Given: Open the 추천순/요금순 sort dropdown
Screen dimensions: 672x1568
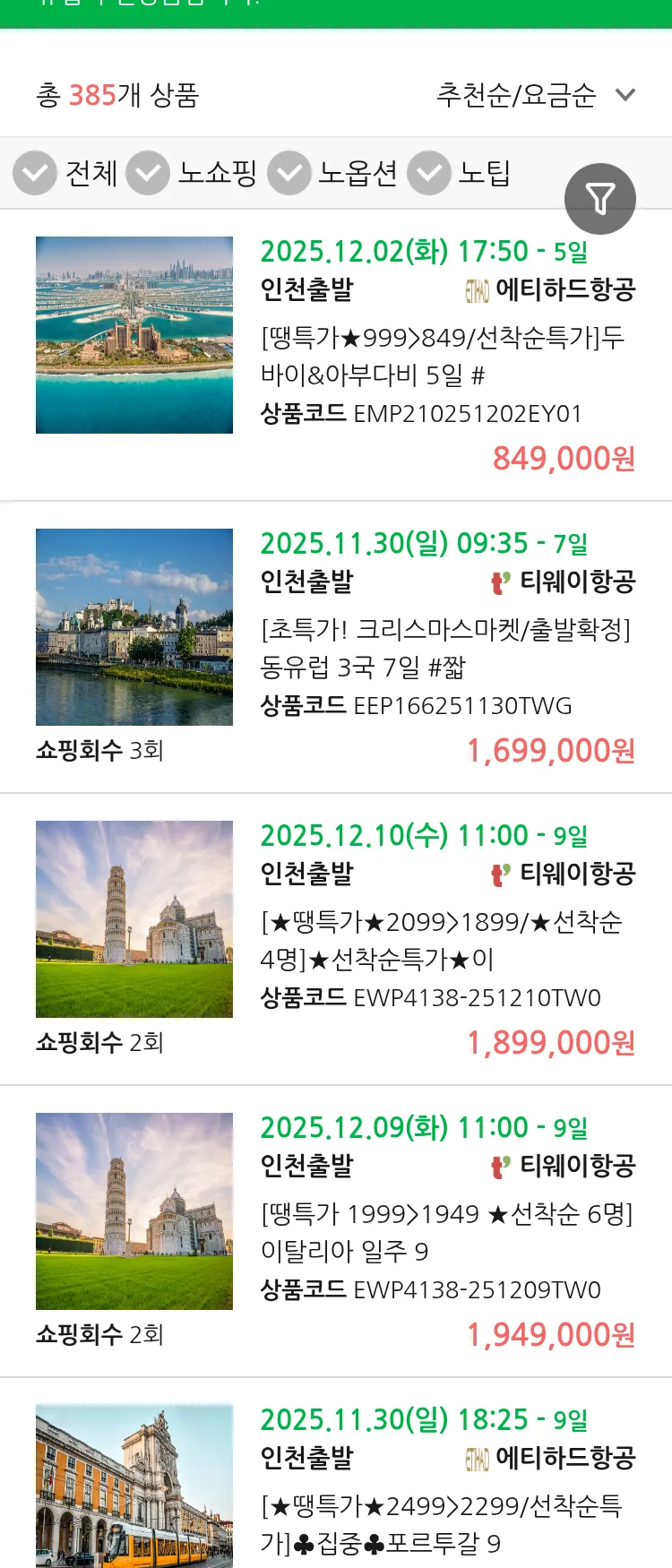Looking at the screenshot, I should click(515, 92).
